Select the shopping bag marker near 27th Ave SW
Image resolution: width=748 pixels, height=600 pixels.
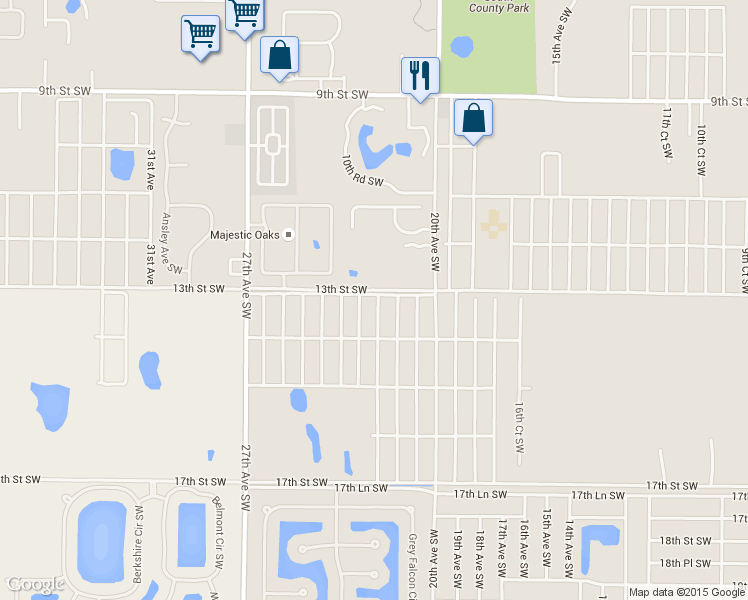coord(279,55)
